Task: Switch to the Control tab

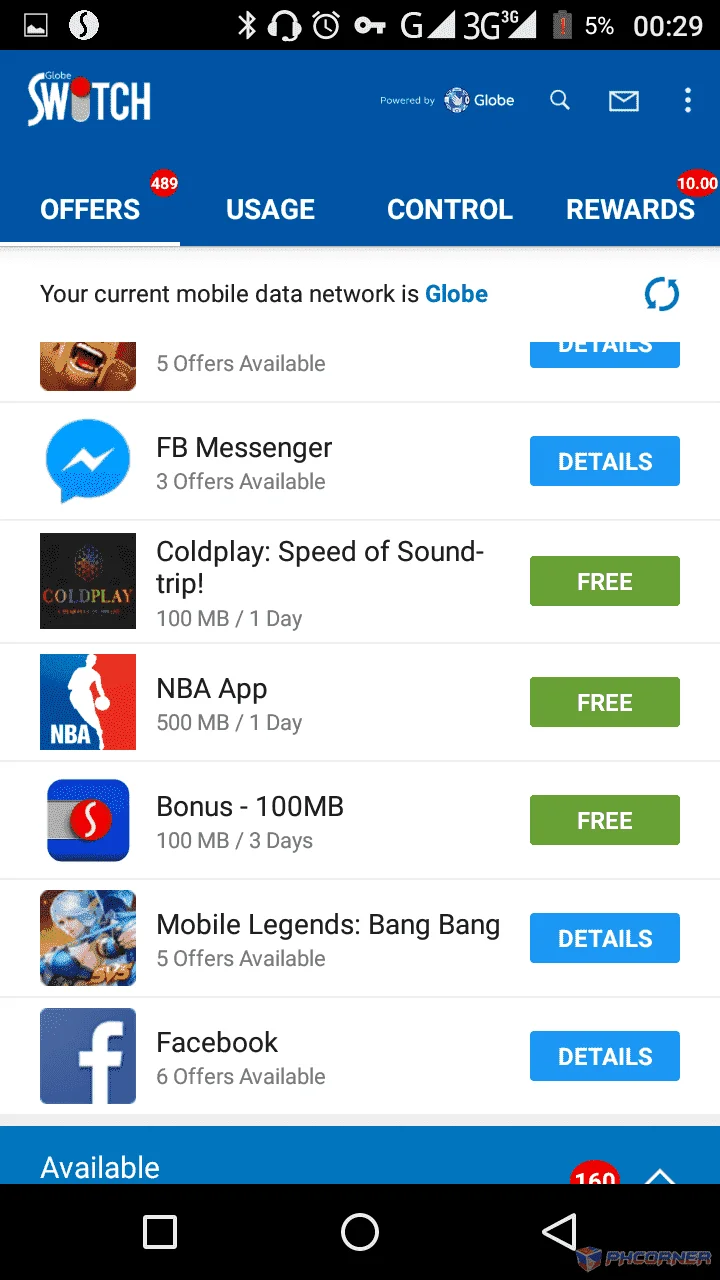Action: click(x=450, y=209)
